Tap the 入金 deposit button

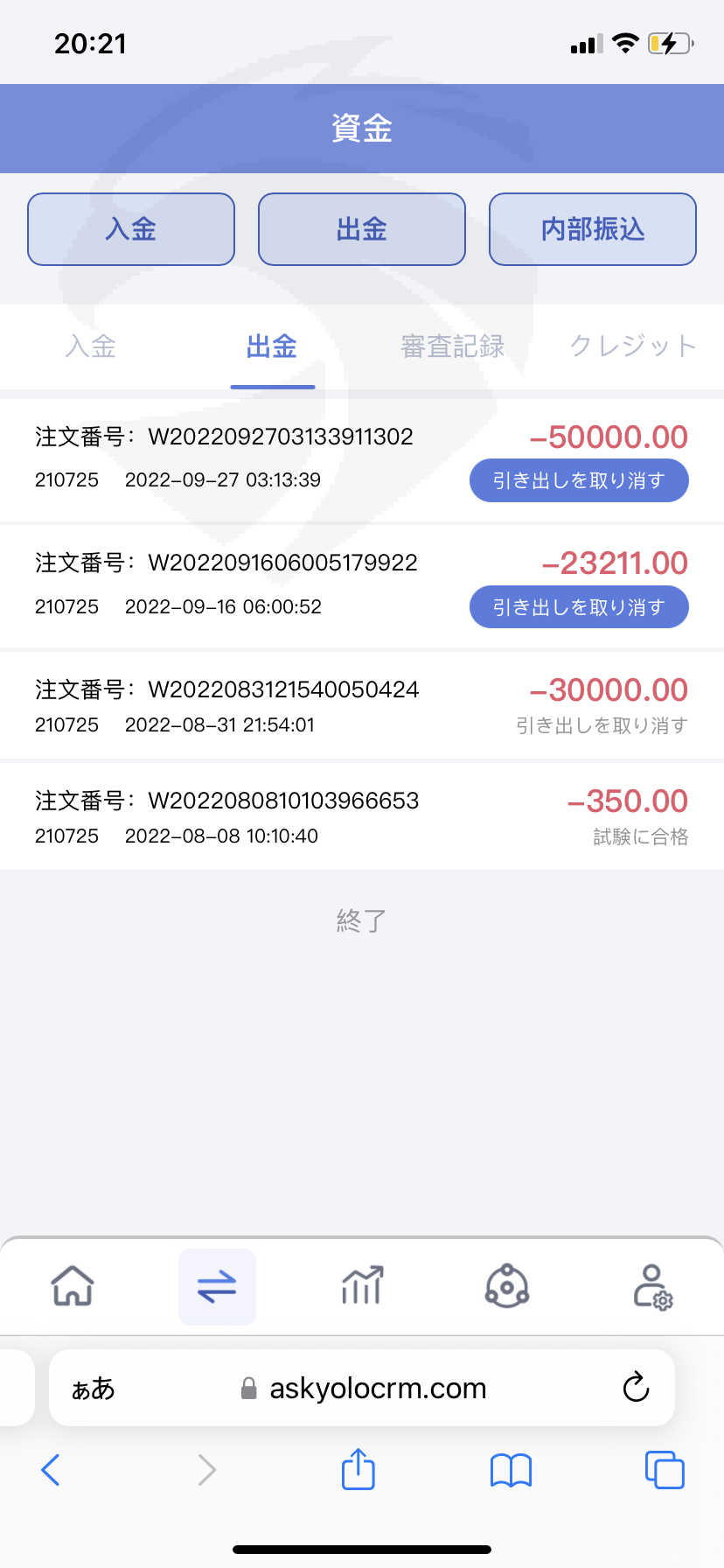tap(131, 229)
